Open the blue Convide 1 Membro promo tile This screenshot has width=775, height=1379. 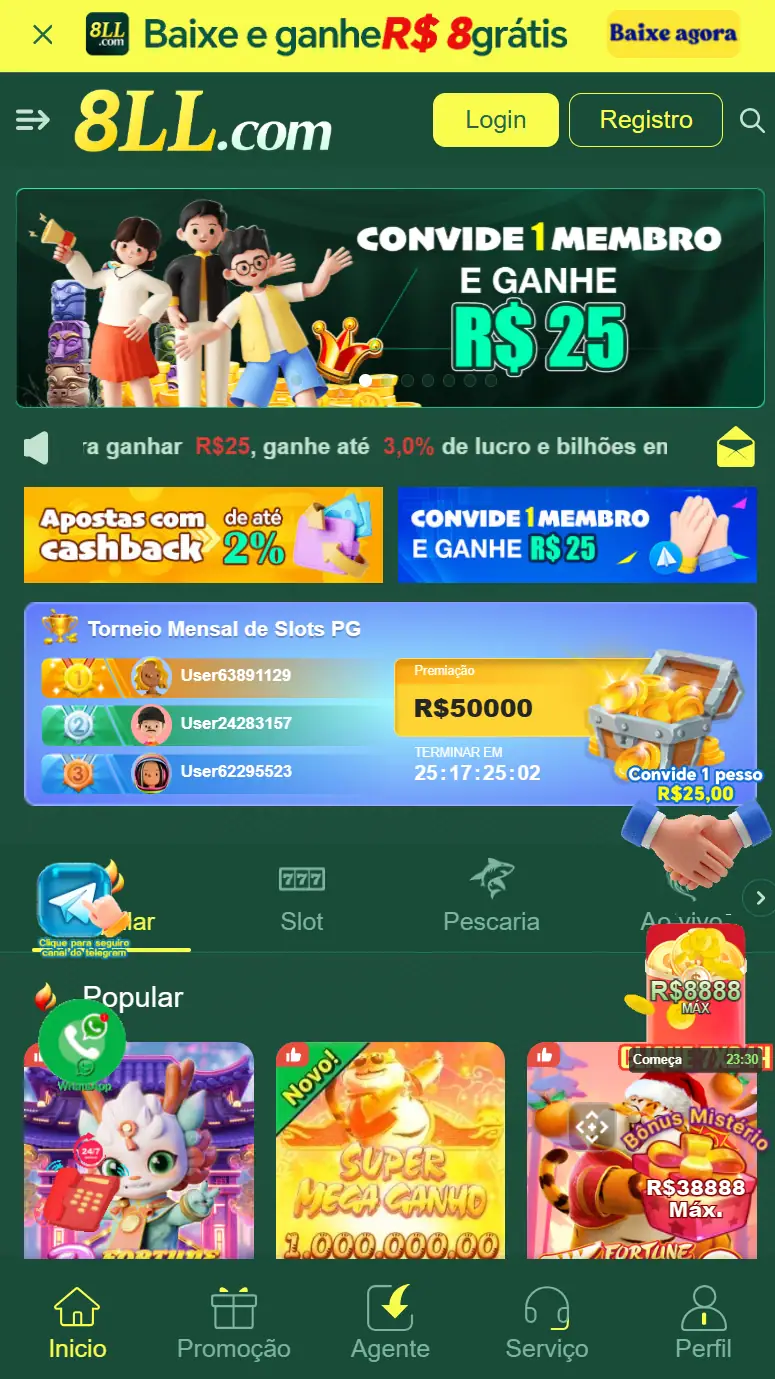tap(577, 534)
